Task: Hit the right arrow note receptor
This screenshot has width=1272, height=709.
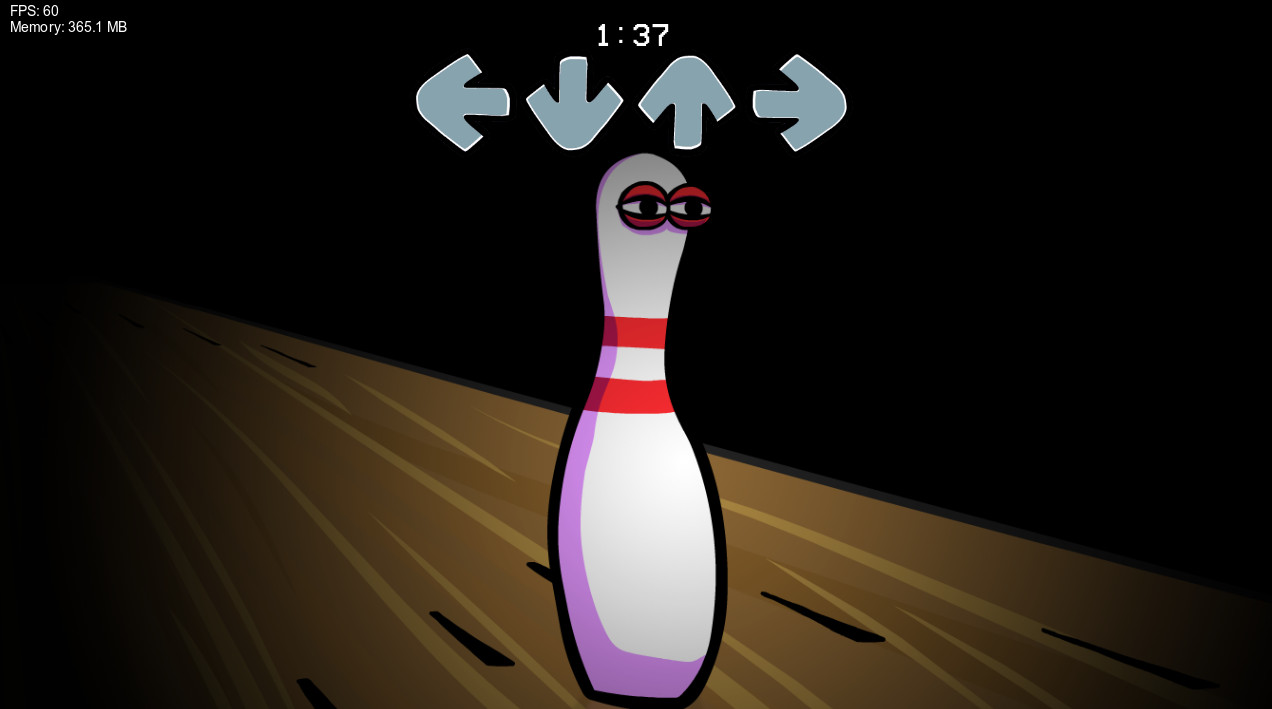Action: (800, 102)
